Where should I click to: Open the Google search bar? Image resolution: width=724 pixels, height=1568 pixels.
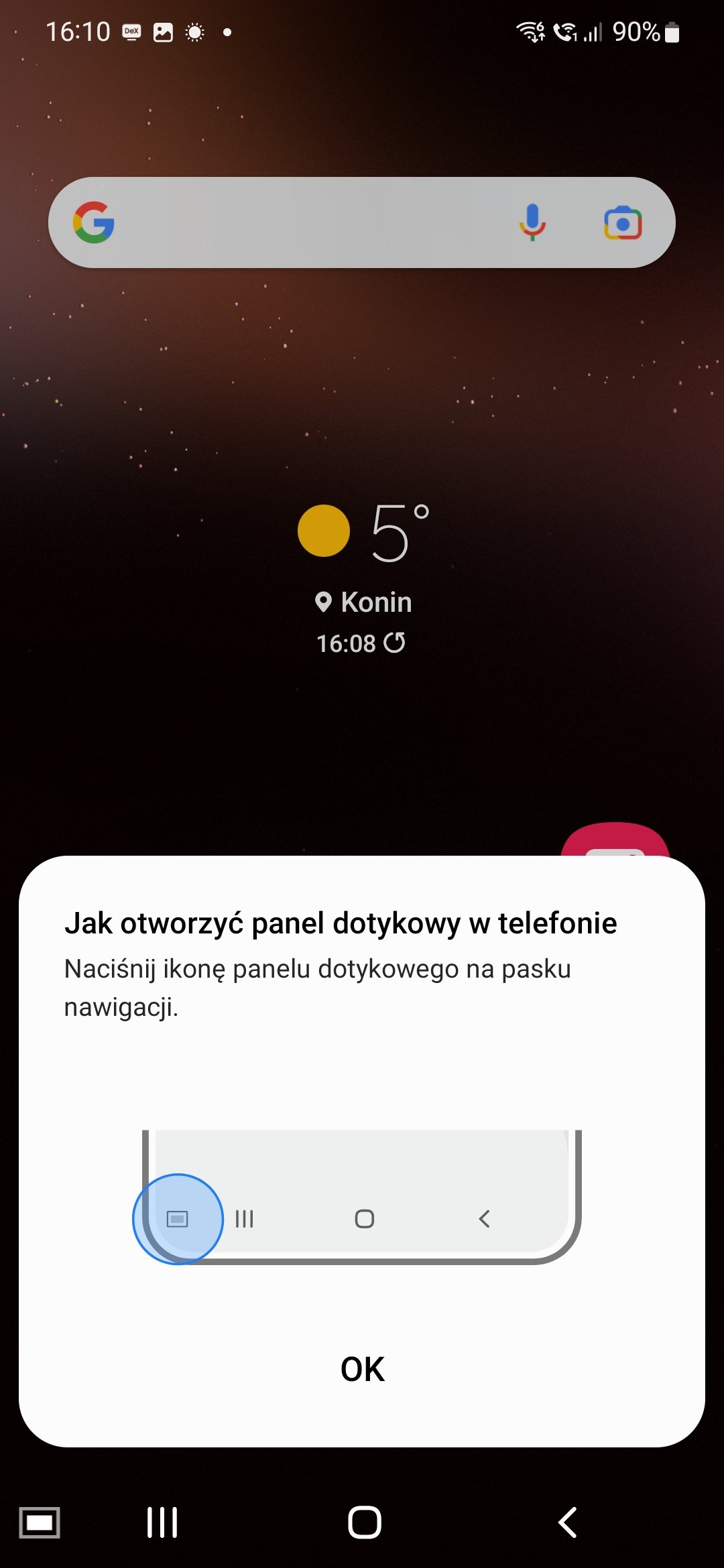[302, 222]
